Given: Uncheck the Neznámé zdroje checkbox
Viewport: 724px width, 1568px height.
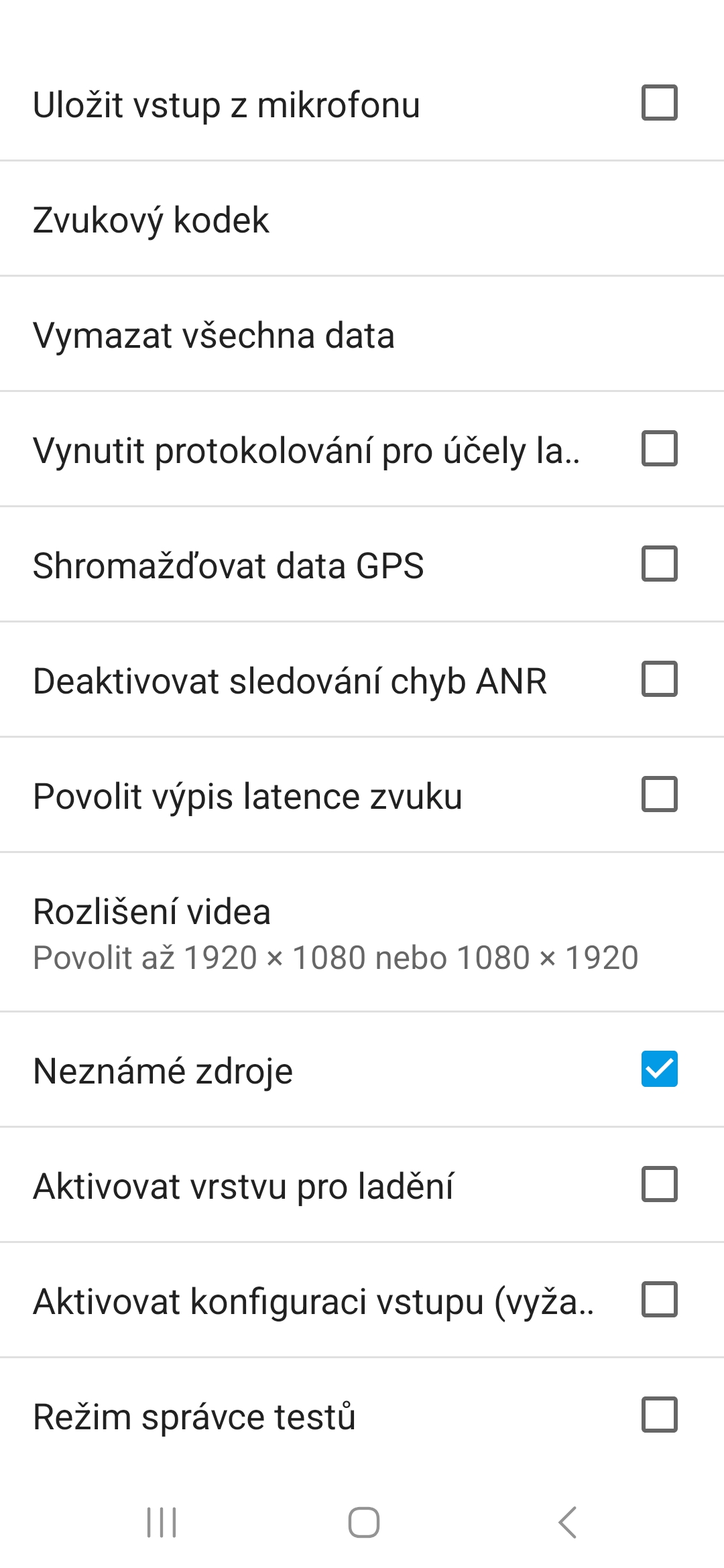Looking at the screenshot, I should (x=659, y=1069).
